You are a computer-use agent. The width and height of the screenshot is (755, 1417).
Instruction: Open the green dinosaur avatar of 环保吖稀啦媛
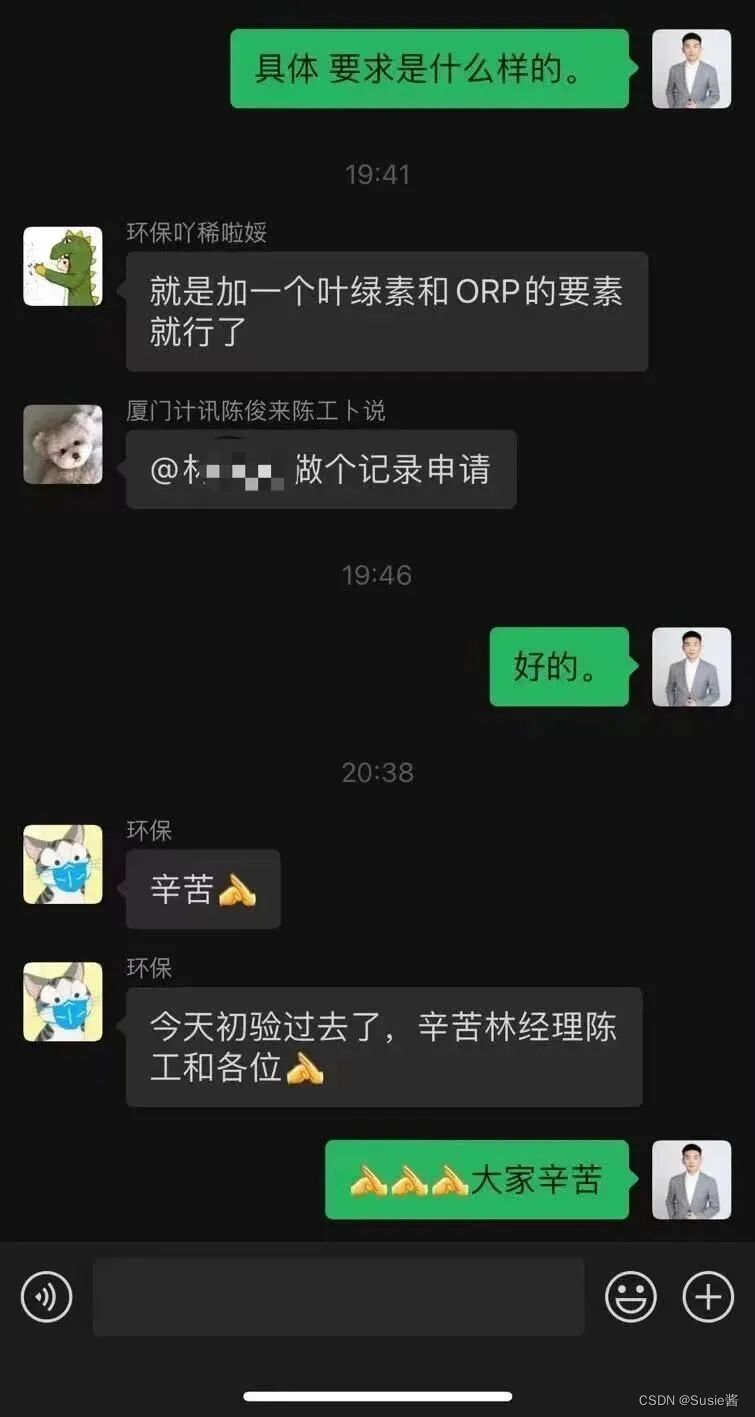click(x=63, y=266)
